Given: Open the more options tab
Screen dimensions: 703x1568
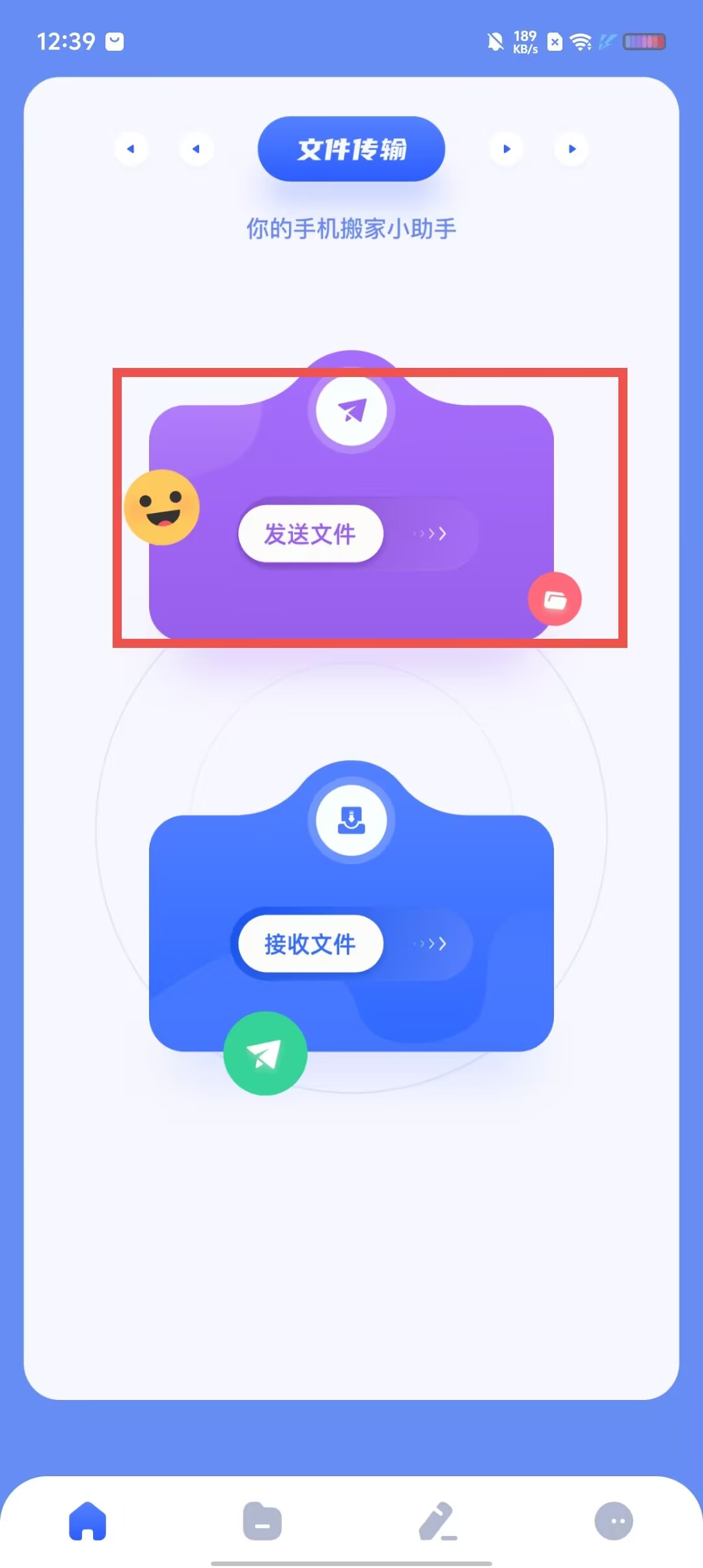Looking at the screenshot, I should point(613,1521).
